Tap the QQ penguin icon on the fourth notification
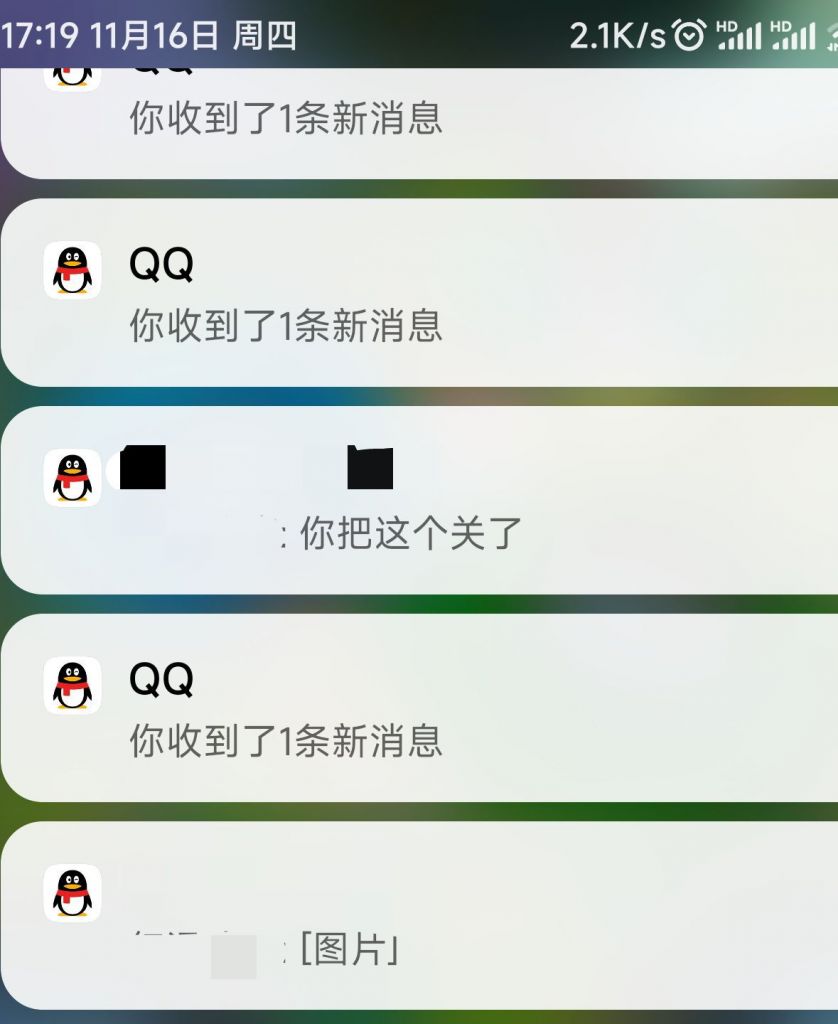Image resolution: width=838 pixels, height=1024 pixels. tap(70, 684)
